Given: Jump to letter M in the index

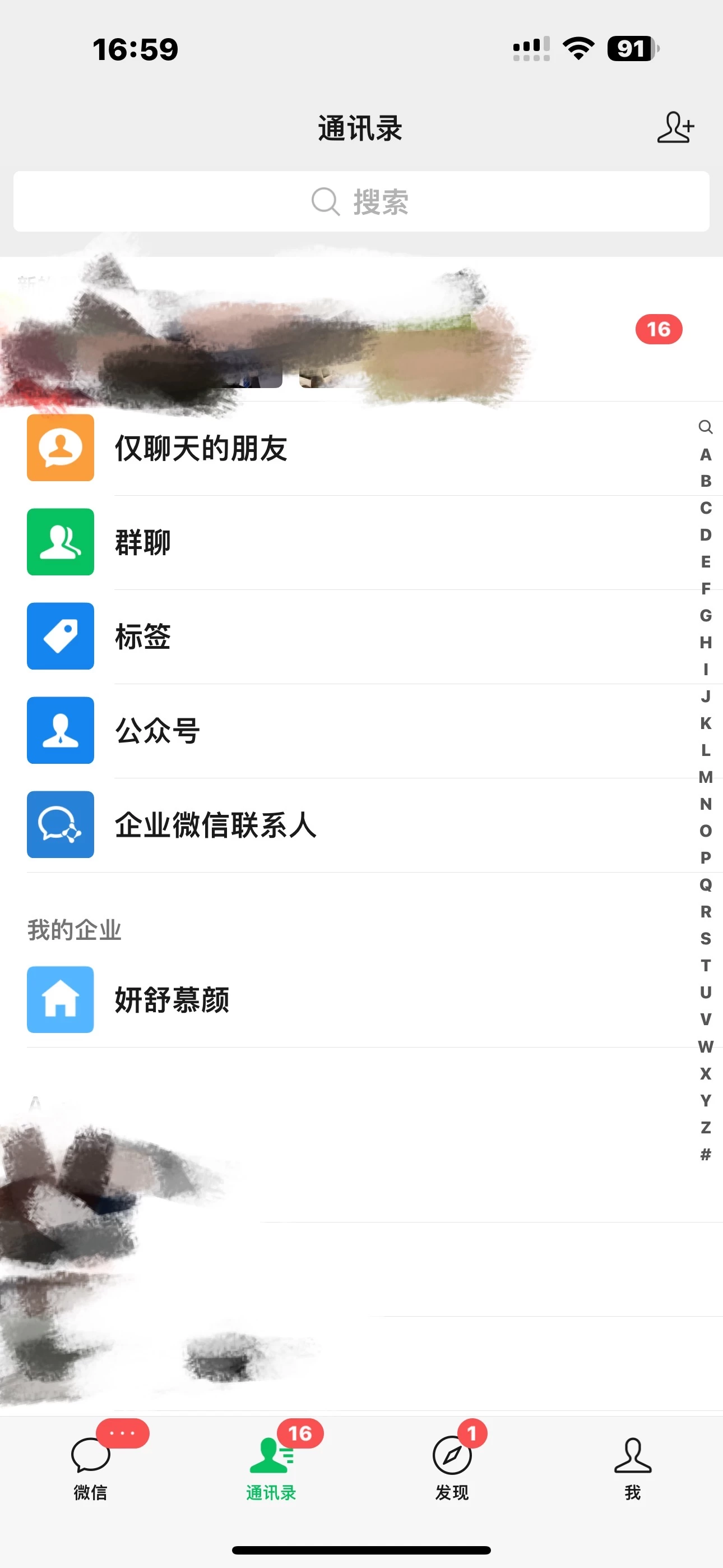Looking at the screenshot, I should click(x=705, y=778).
